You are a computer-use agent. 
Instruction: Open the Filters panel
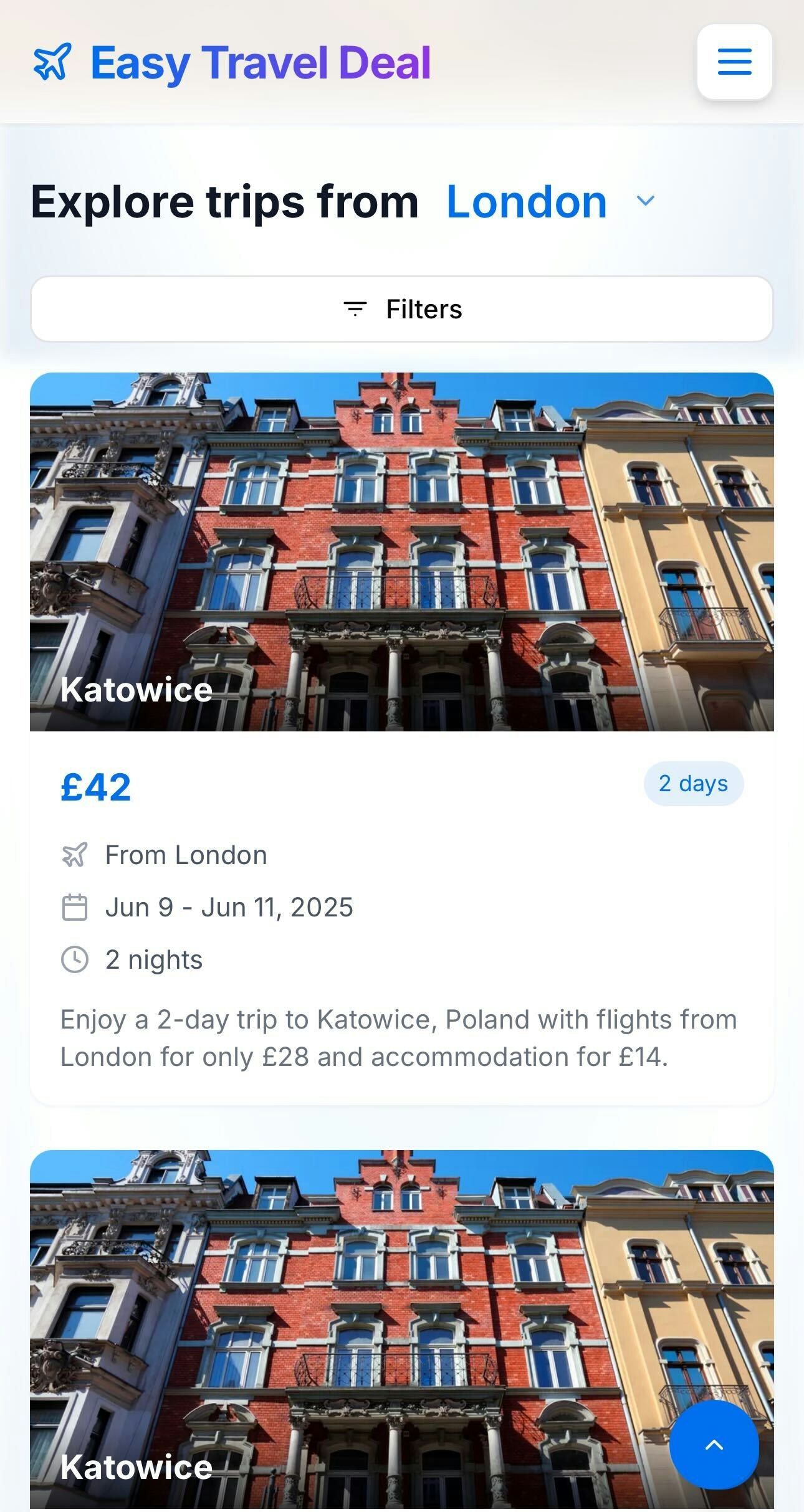(402, 309)
